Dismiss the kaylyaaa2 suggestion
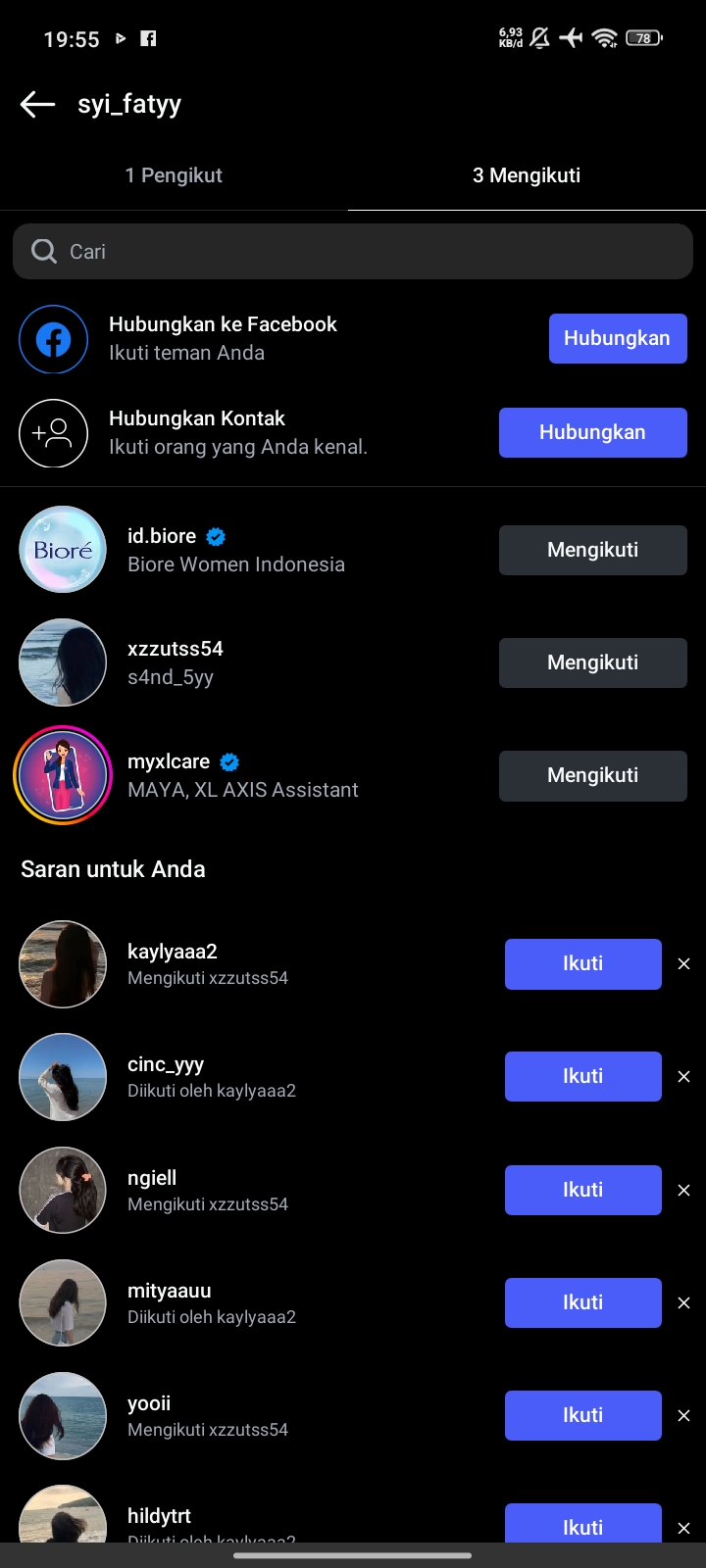The height and width of the screenshot is (1568, 706). (684, 964)
